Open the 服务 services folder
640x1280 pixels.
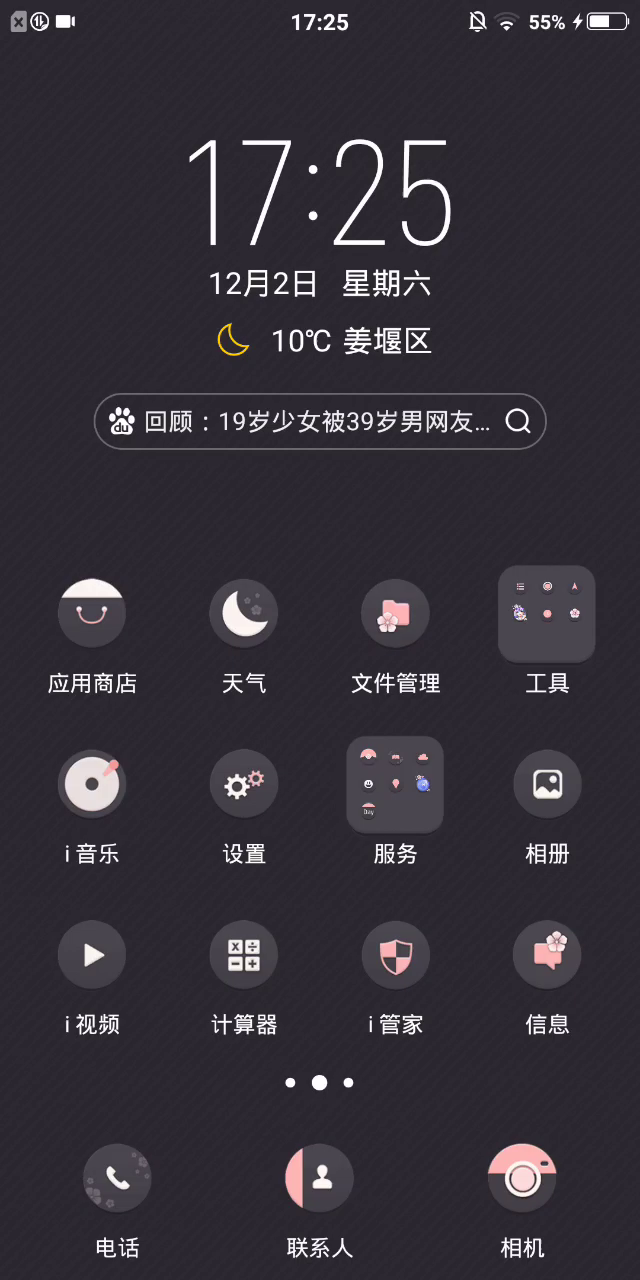point(395,785)
